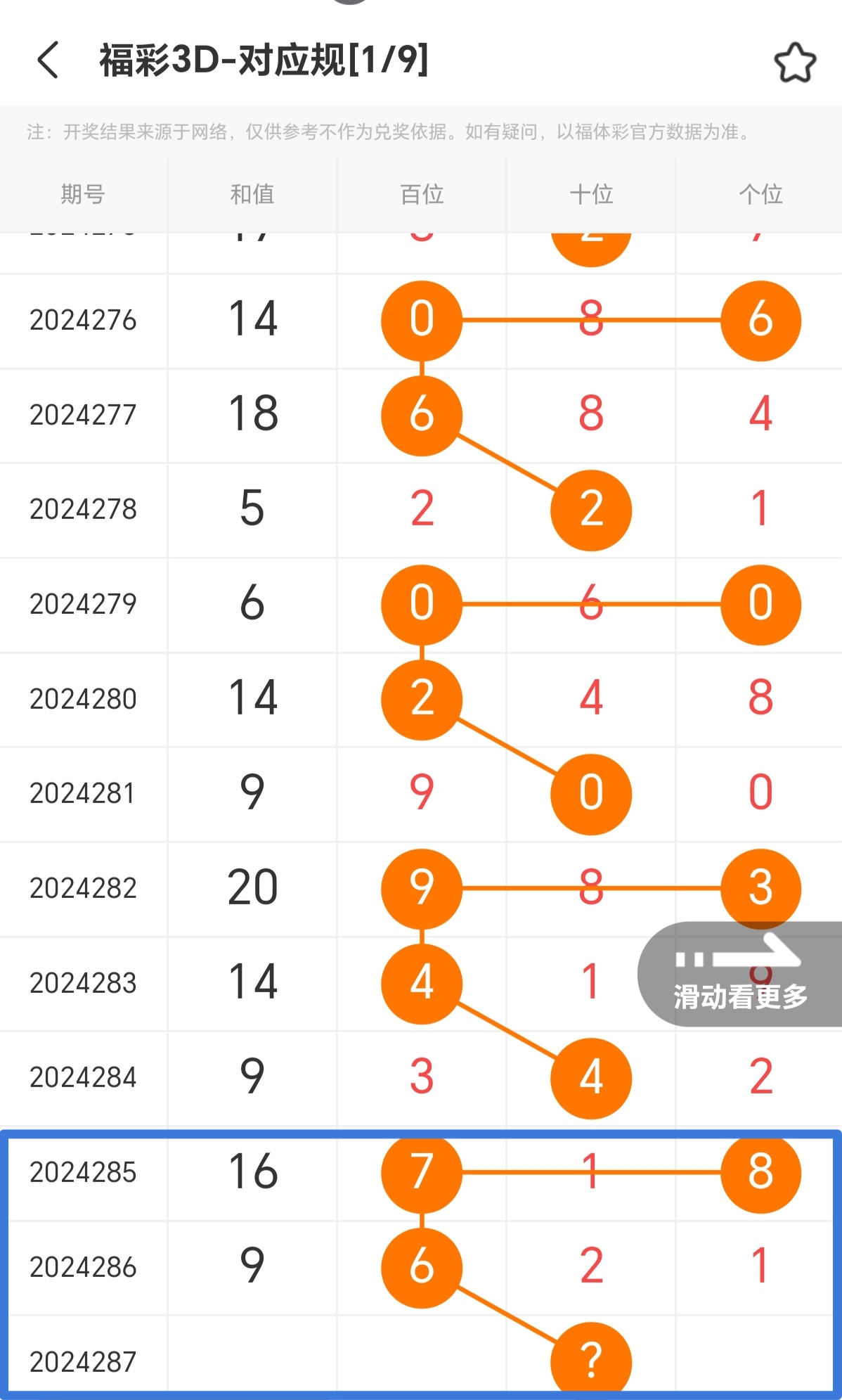Go back using the back arrow
Viewport: 842px width, 1400px height.
[x=48, y=60]
